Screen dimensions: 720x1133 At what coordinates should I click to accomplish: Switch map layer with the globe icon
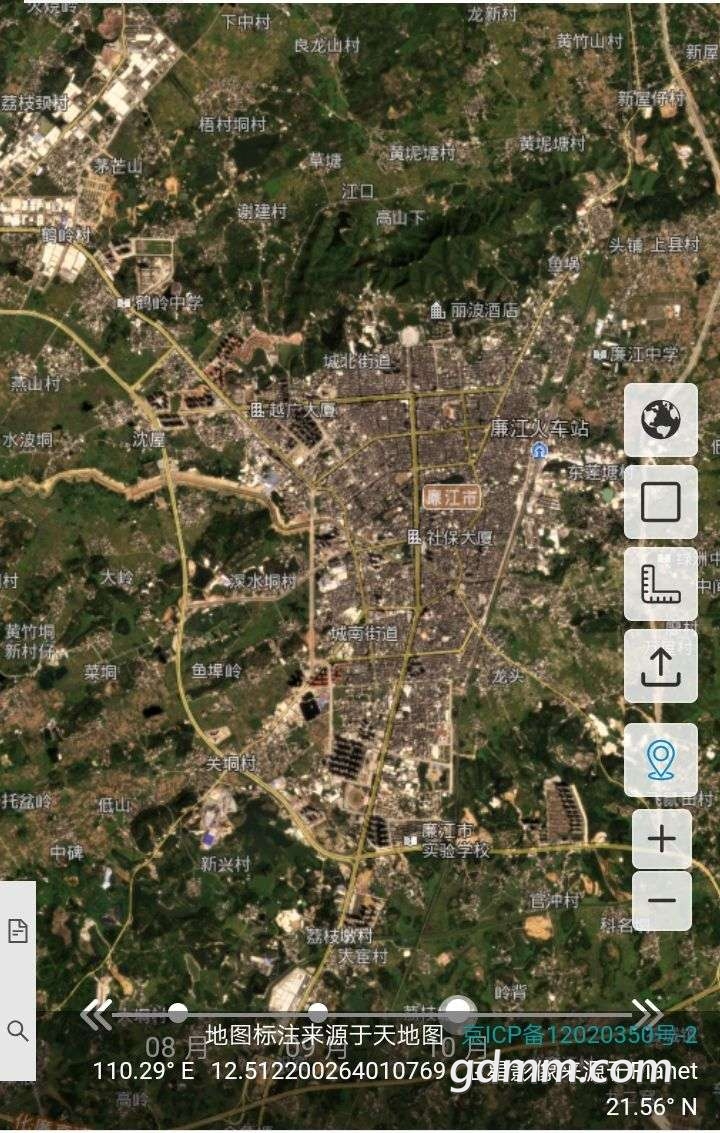(x=660, y=420)
